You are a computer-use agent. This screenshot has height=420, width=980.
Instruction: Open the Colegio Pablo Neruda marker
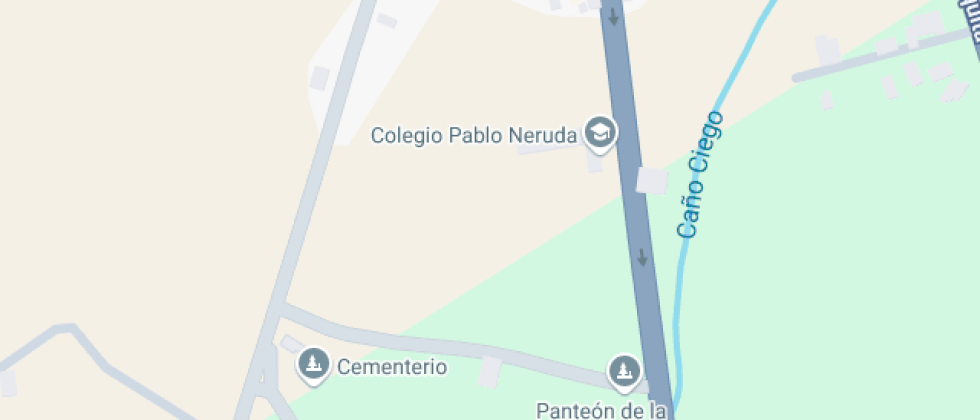pyautogui.click(x=600, y=133)
